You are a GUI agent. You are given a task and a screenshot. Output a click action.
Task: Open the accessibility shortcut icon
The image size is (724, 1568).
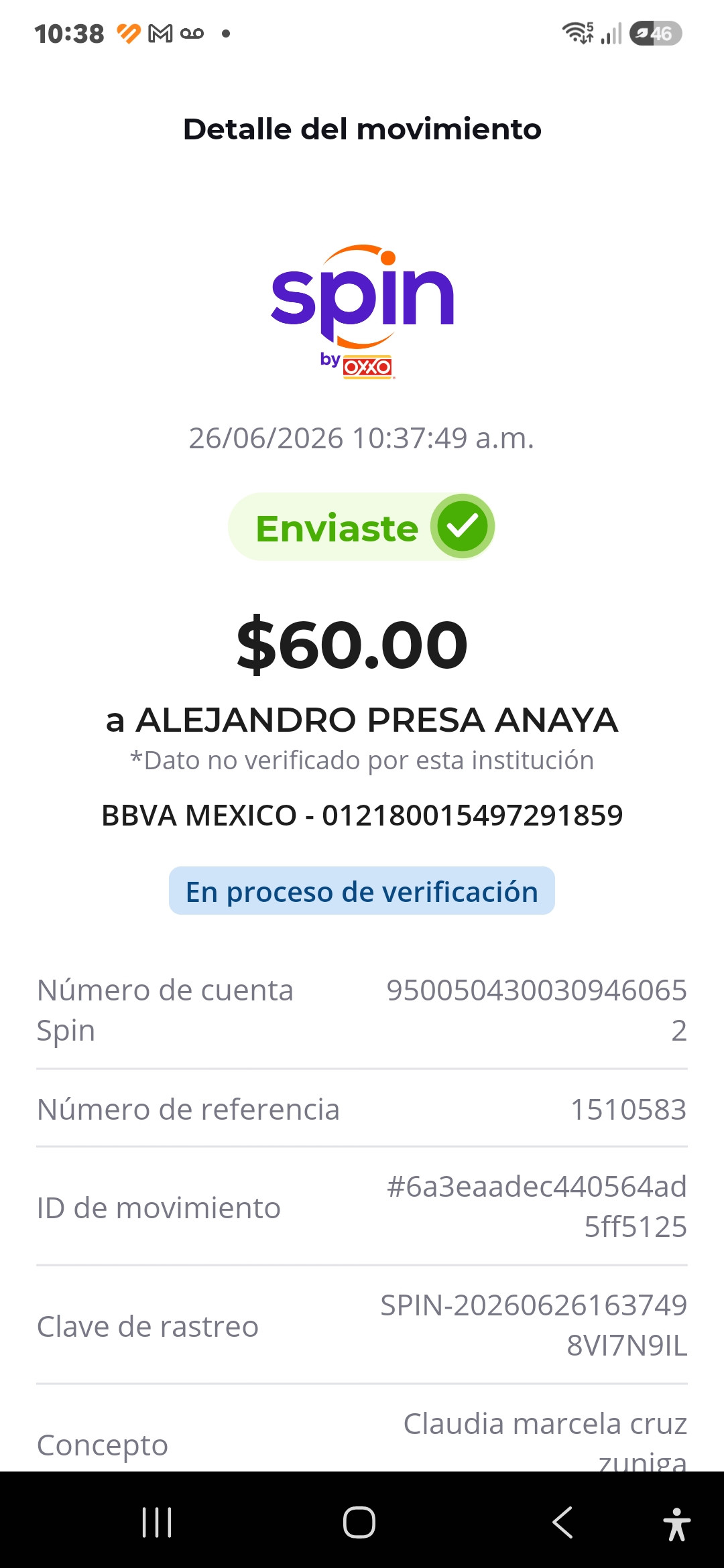677,1524
